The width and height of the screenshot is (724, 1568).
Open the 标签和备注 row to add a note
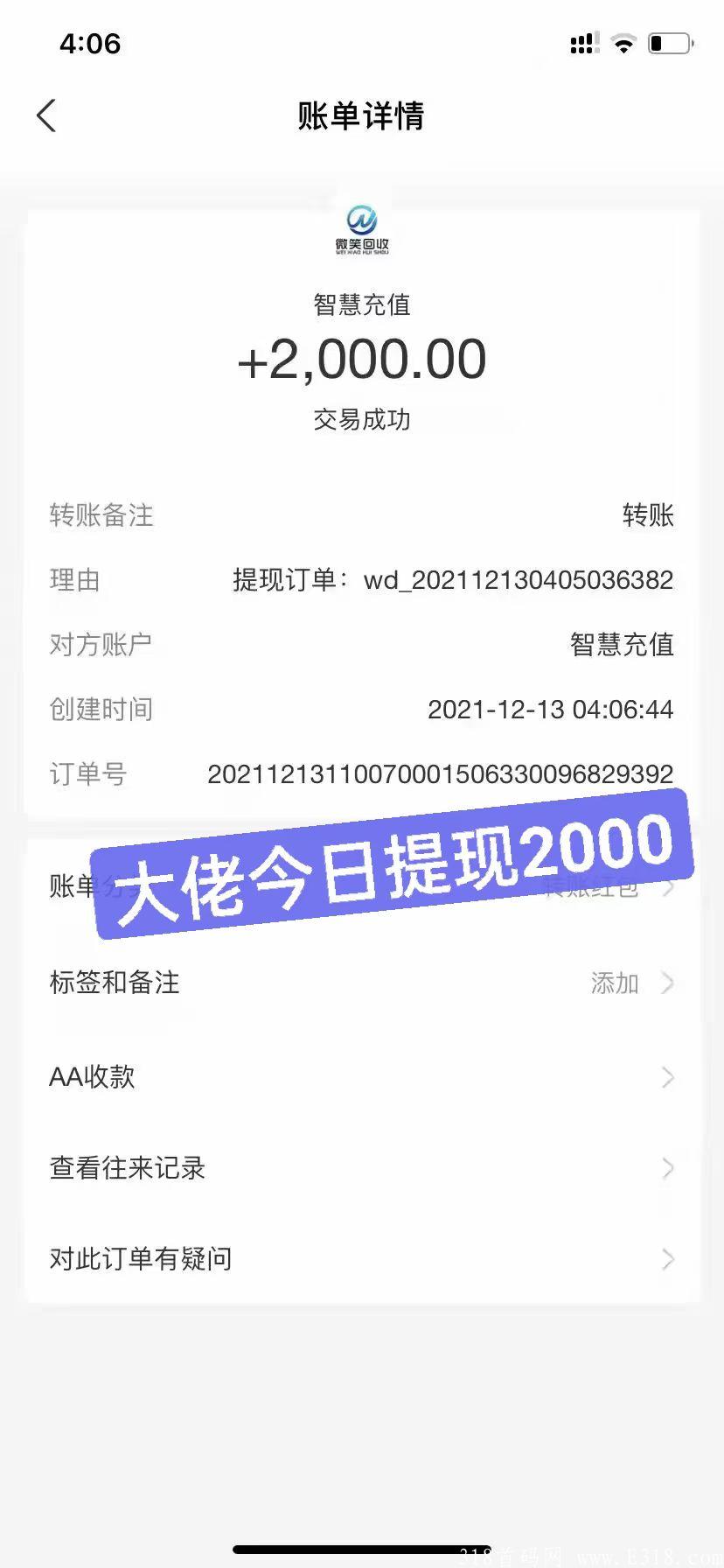pos(362,983)
